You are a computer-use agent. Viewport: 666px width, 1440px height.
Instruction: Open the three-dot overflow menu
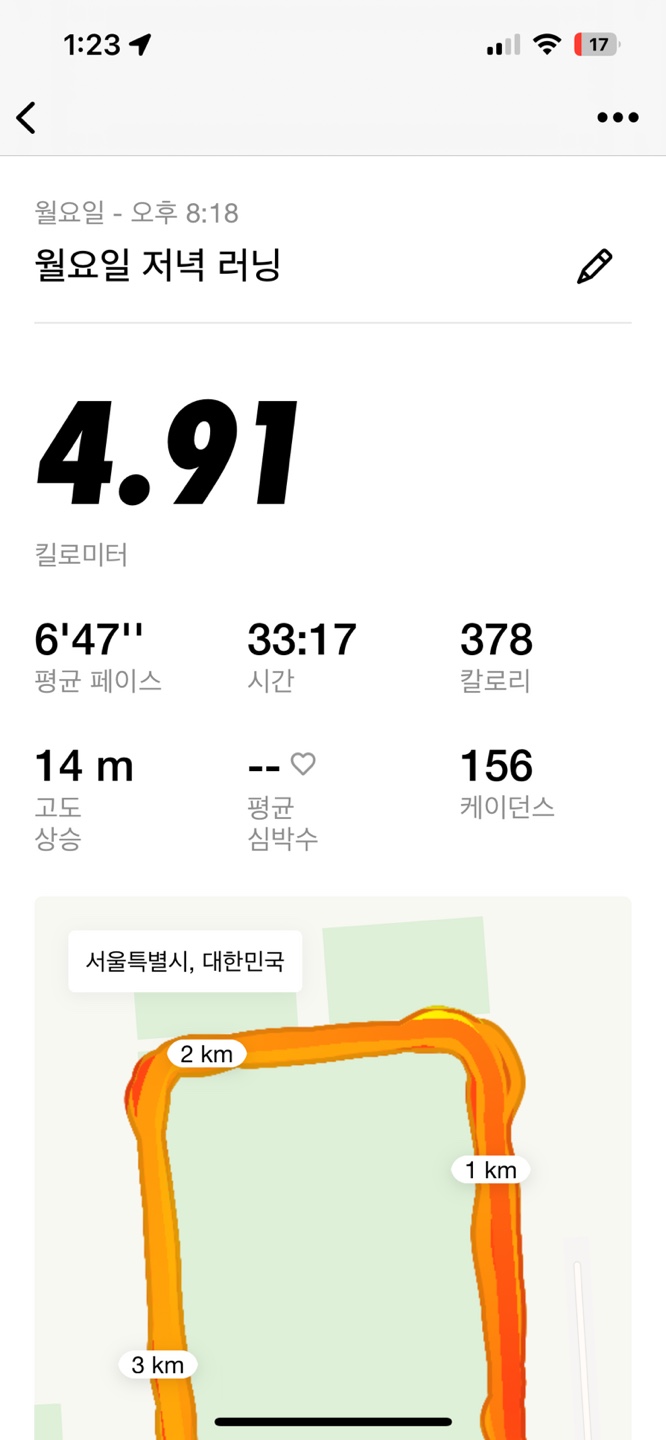617,118
